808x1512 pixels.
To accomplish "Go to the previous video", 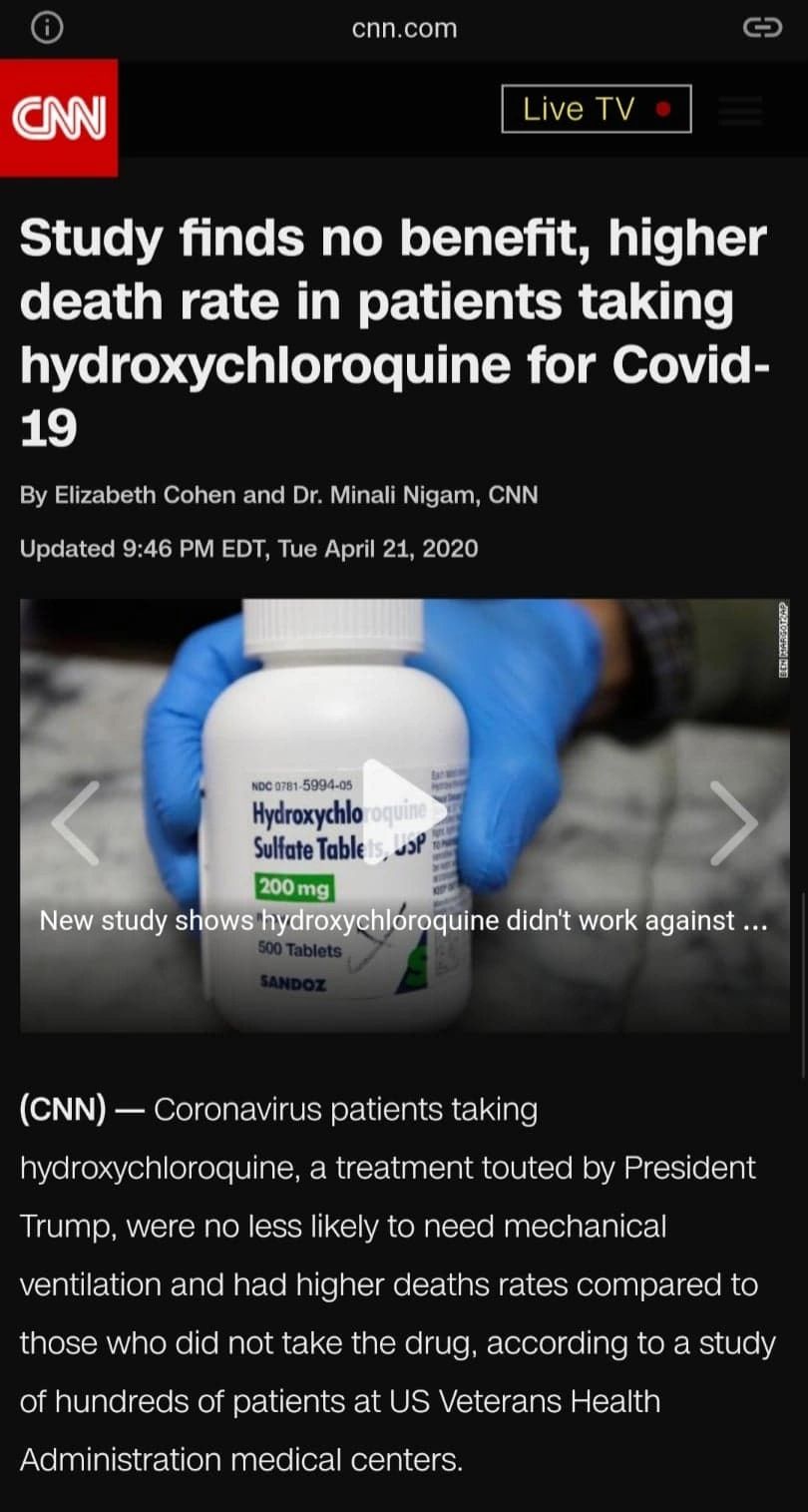I will (76, 822).
